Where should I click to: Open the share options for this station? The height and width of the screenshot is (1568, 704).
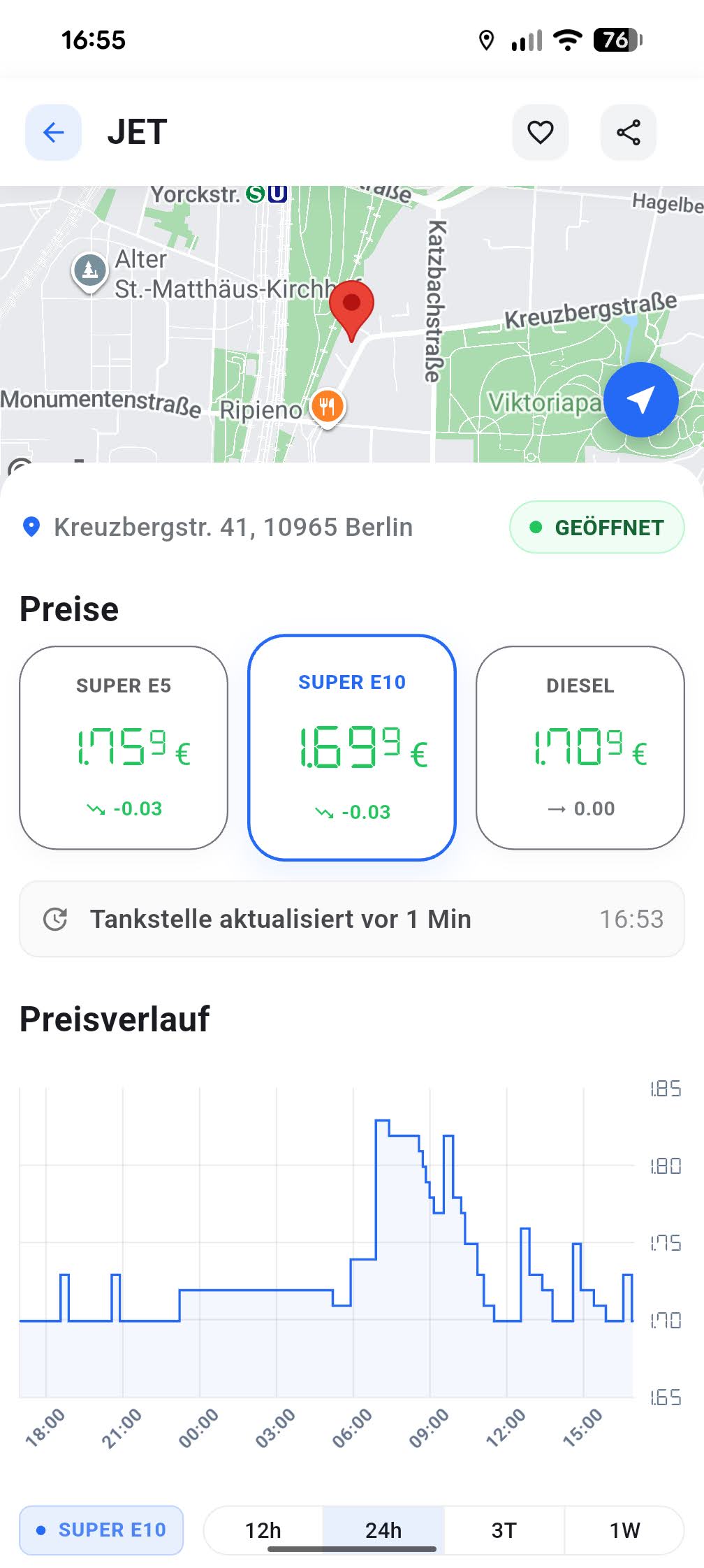tap(627, 133)
